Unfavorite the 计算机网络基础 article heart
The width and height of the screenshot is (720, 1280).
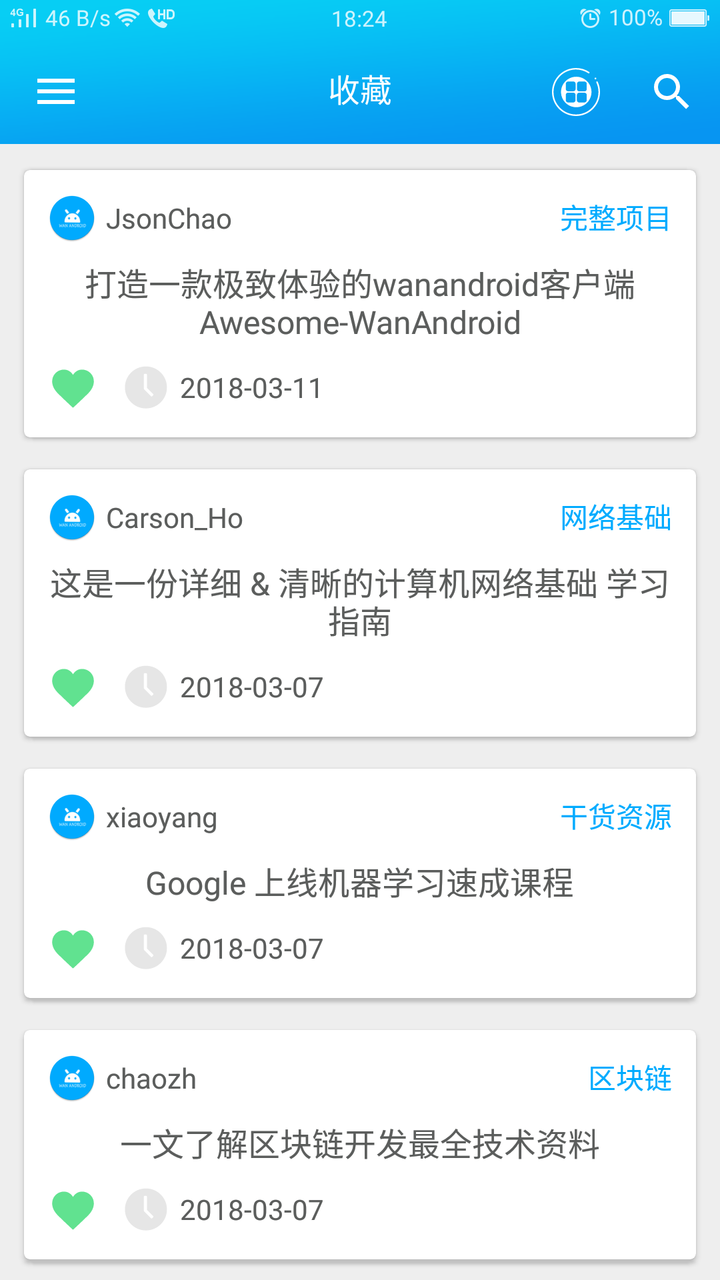click(72, 687)
